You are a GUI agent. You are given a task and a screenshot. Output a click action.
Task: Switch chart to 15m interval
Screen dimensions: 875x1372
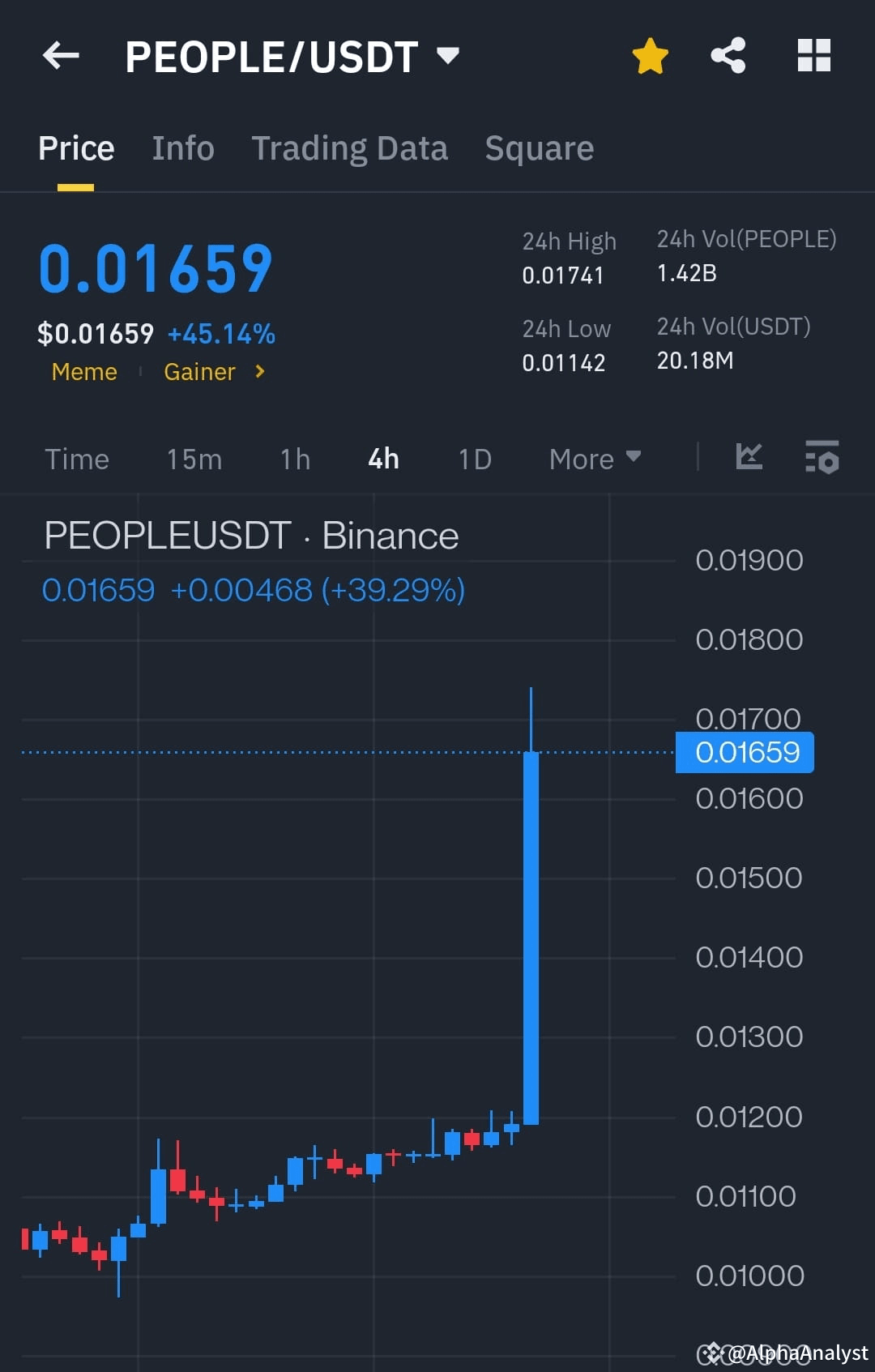pos(194,459)
